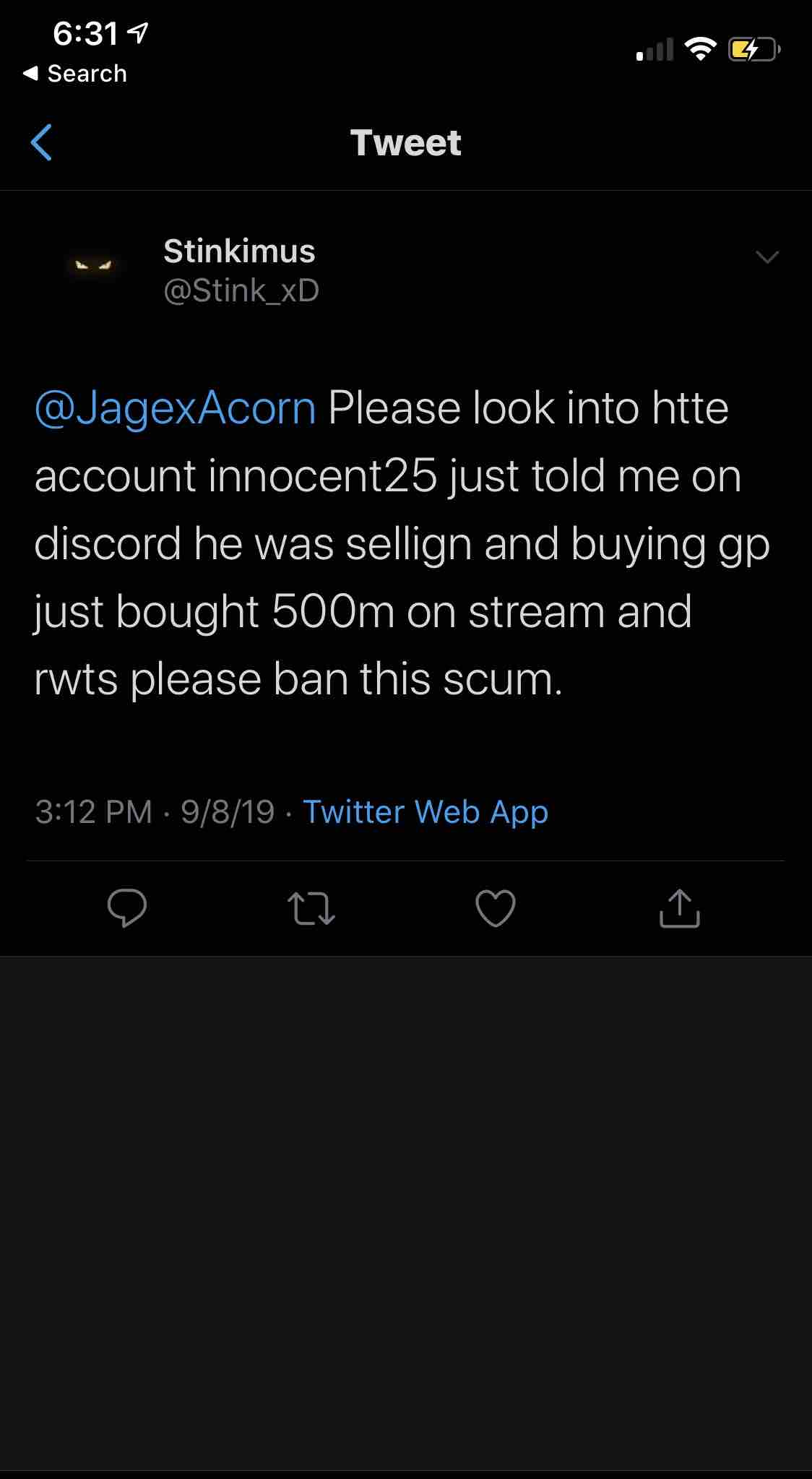This screenshot has width=812, height=1479.
Task: Go back from the Tweet screen
Action: pyautogui.click(x=42, y=142)
